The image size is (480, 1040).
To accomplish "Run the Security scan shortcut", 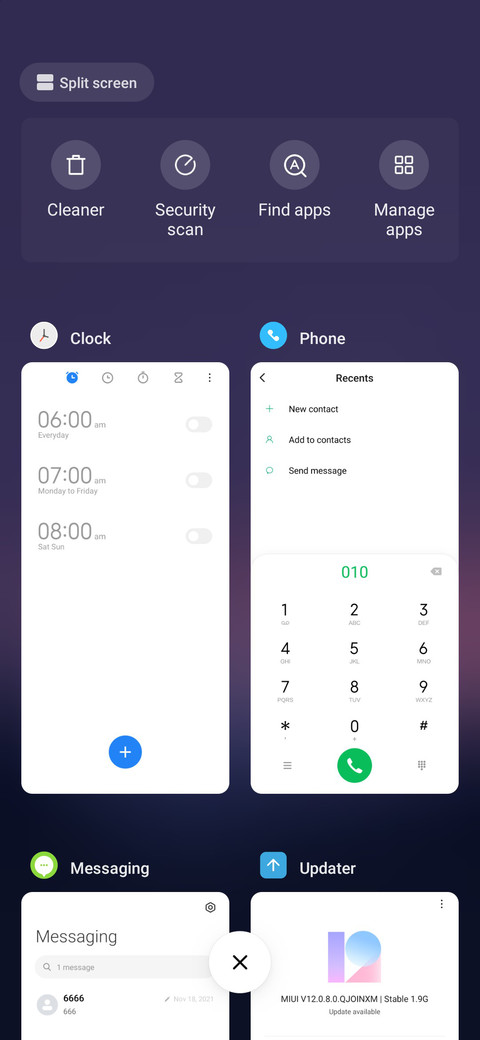I will [x=185, y=189].
